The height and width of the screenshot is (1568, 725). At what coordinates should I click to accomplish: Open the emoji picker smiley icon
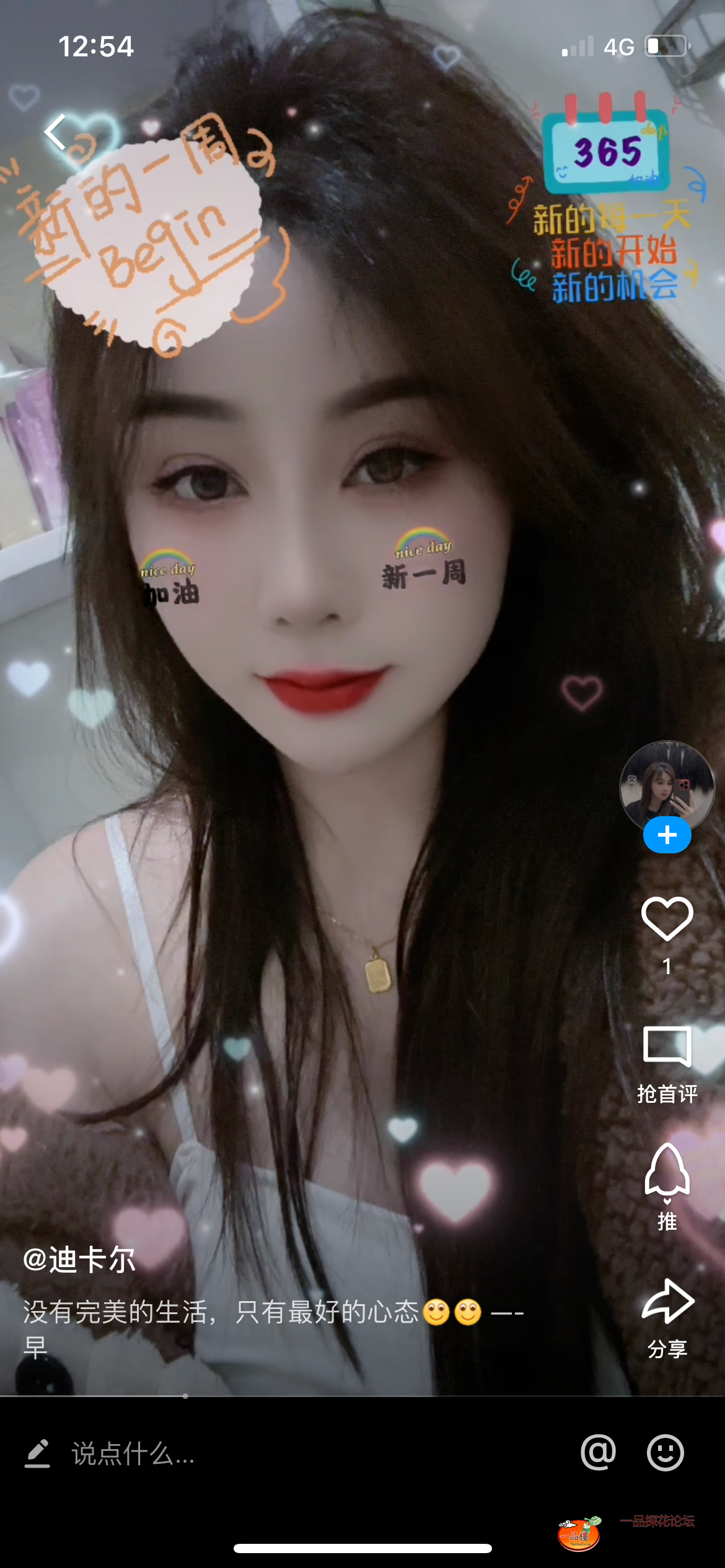pos(665,1452)
